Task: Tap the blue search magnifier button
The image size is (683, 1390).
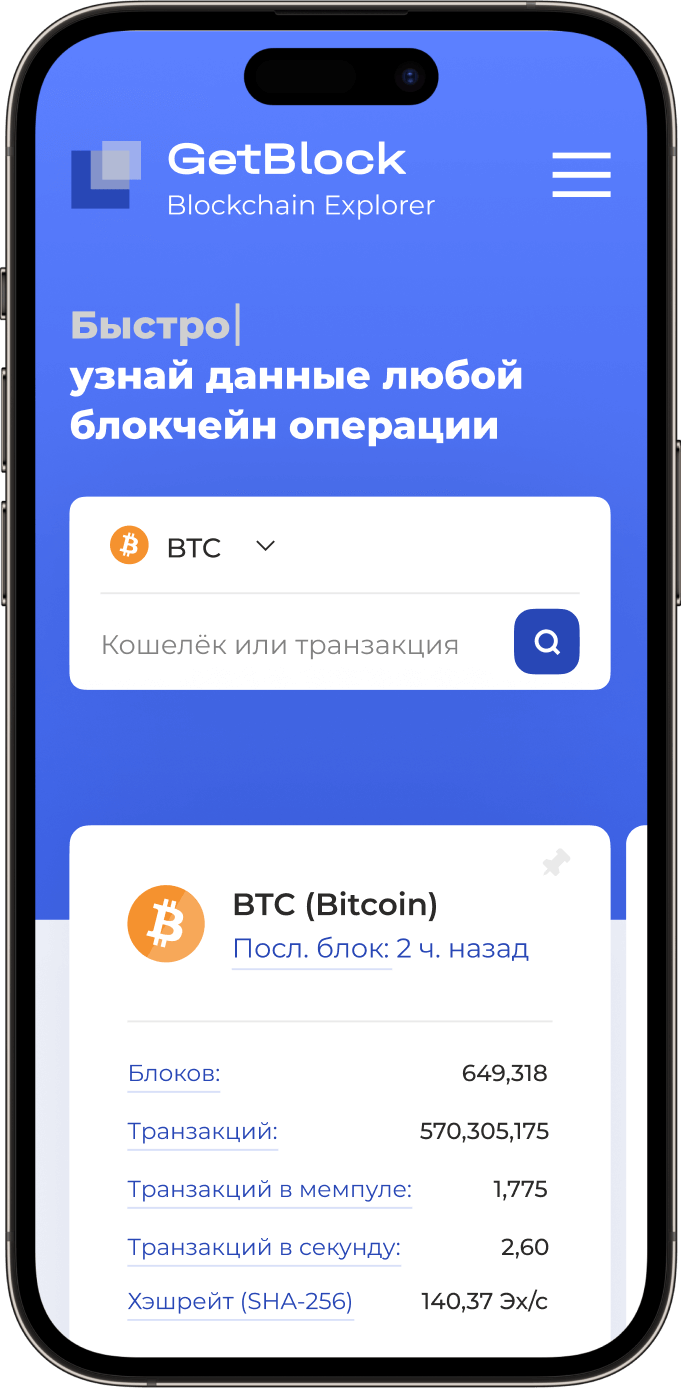Action: [547, 641]
